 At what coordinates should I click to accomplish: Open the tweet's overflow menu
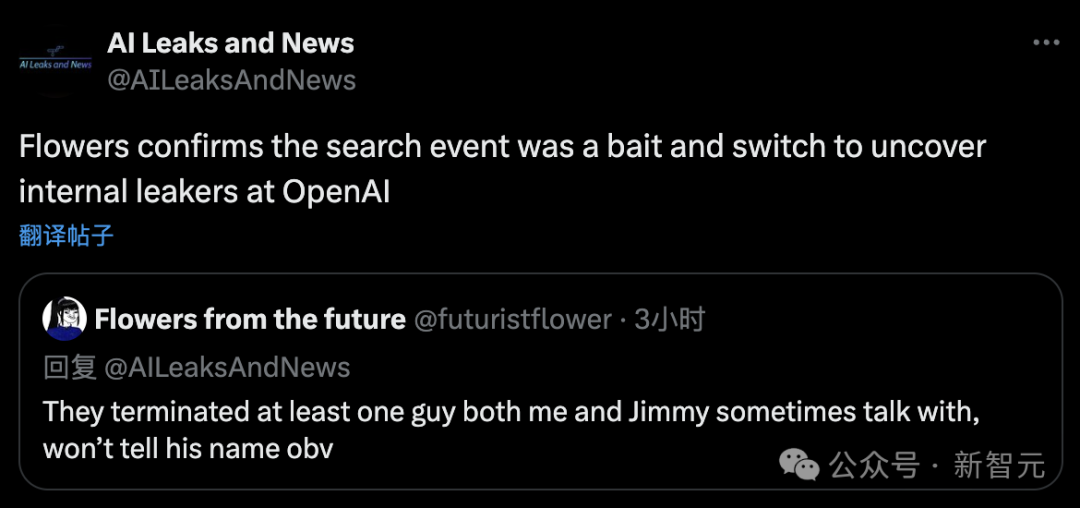(x=1045, y=43)
